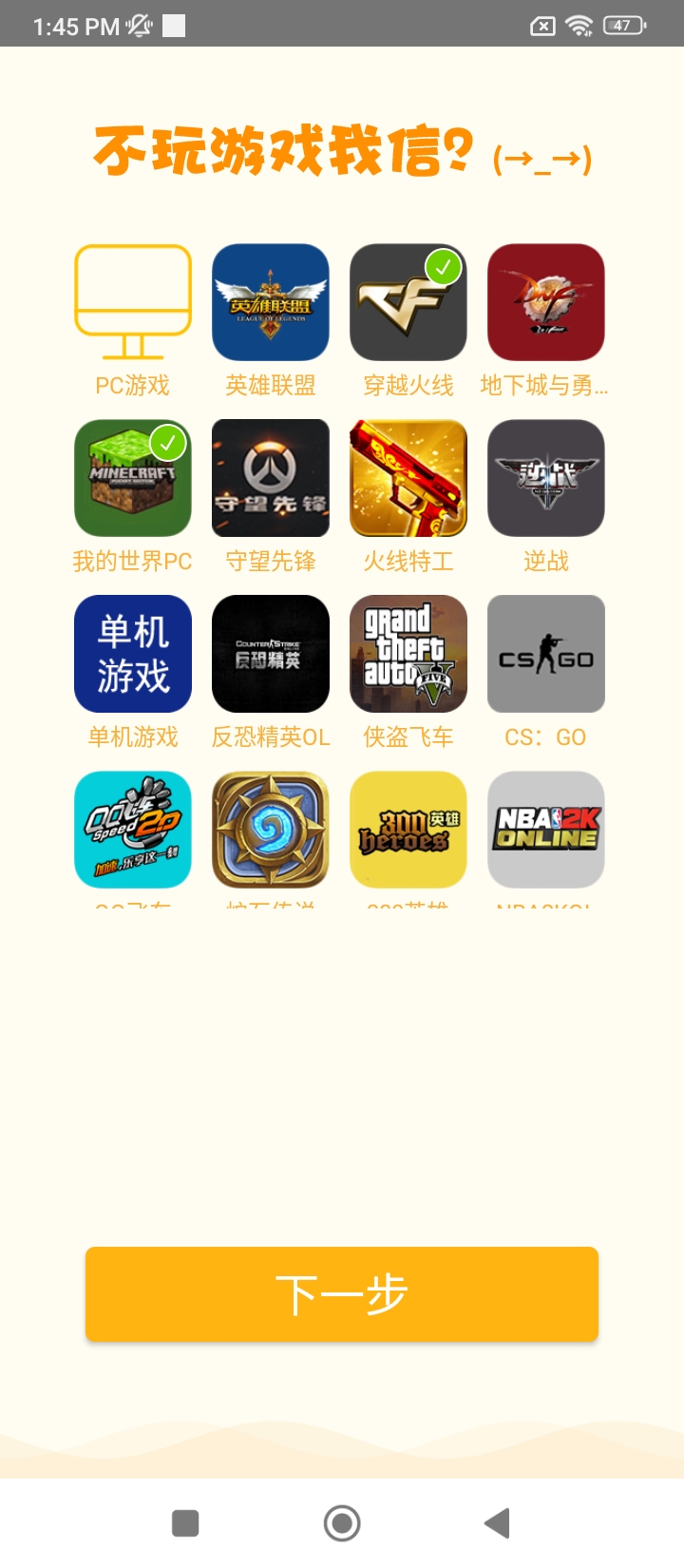This screenshot has height=1568, width=684.
Task: Pick the 侠盗飞车 game tile
Action: tap(408, 654)
